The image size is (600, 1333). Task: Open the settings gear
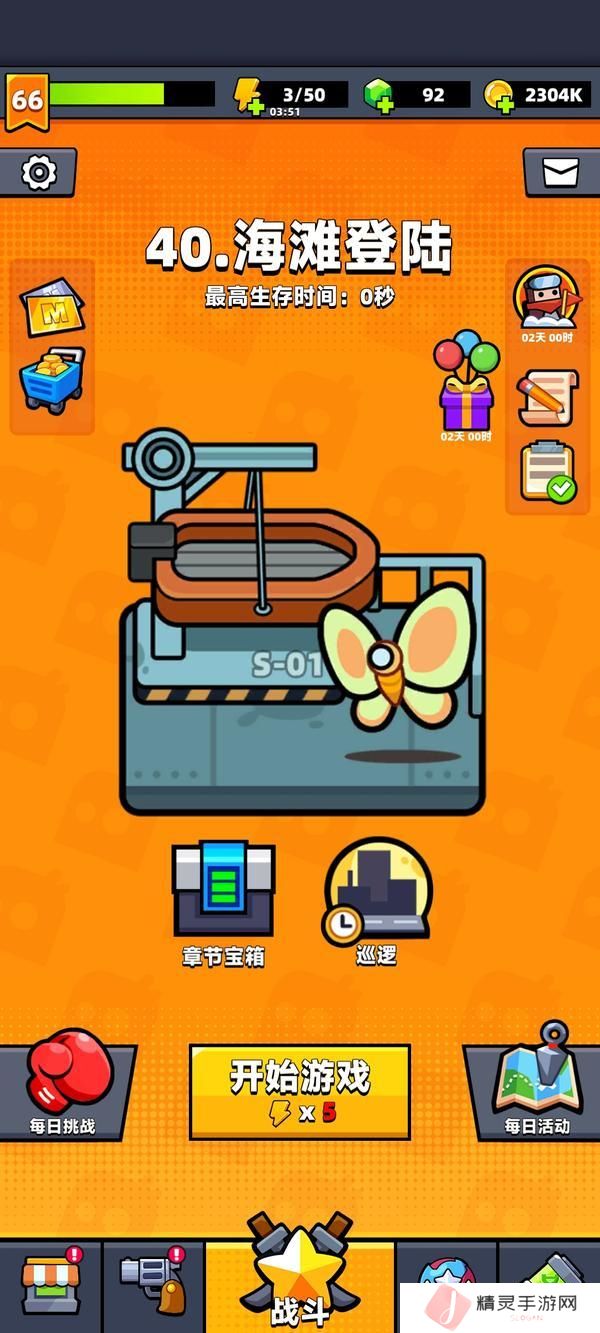38,172
